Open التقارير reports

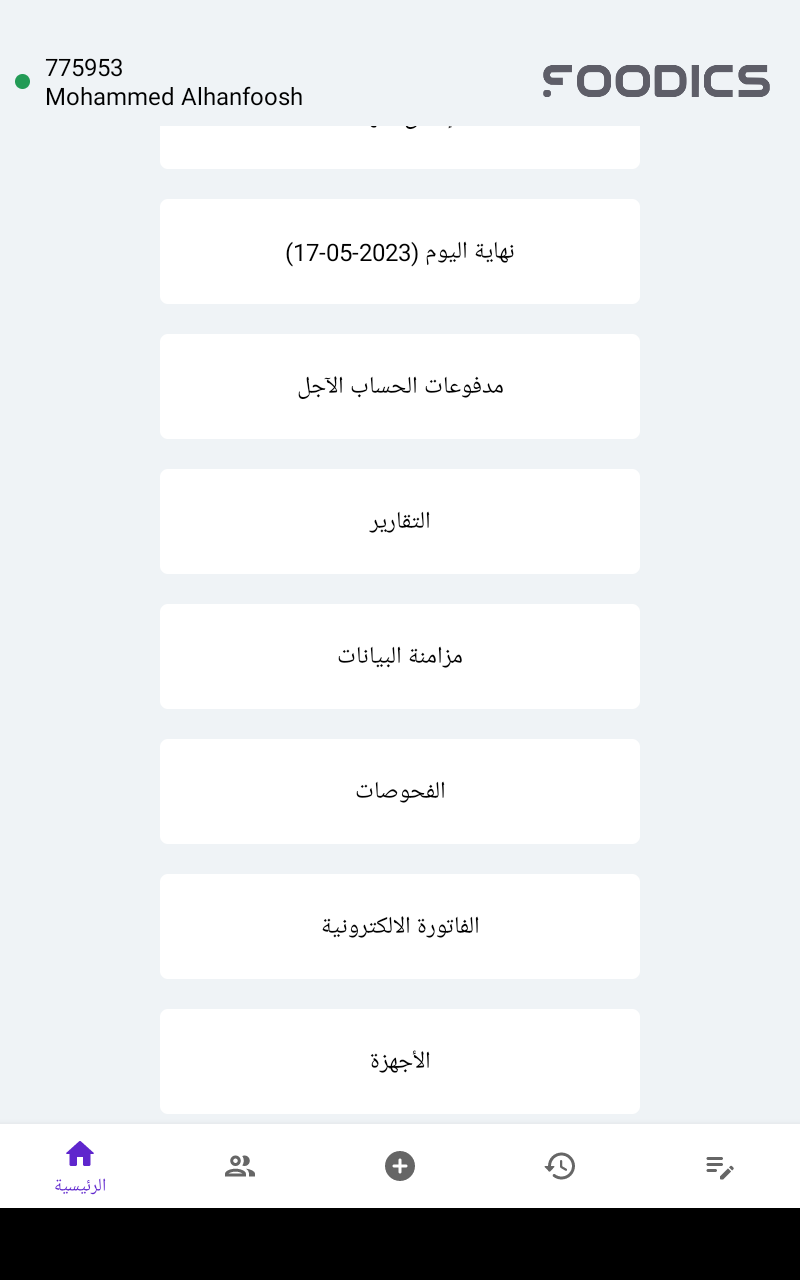tap(400, 521)
